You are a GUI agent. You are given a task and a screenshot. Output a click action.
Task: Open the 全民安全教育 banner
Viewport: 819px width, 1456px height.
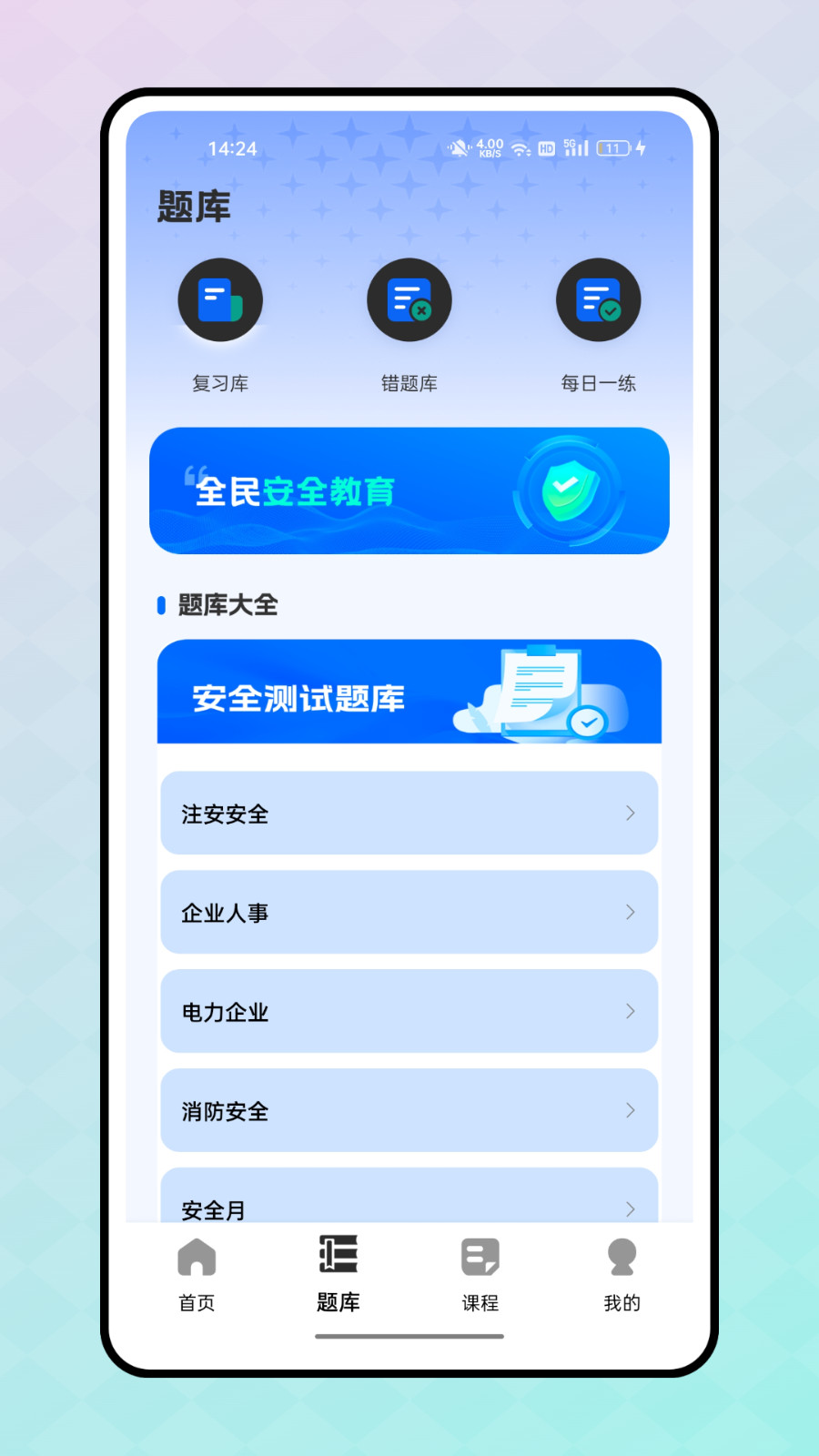pos(409,490)
